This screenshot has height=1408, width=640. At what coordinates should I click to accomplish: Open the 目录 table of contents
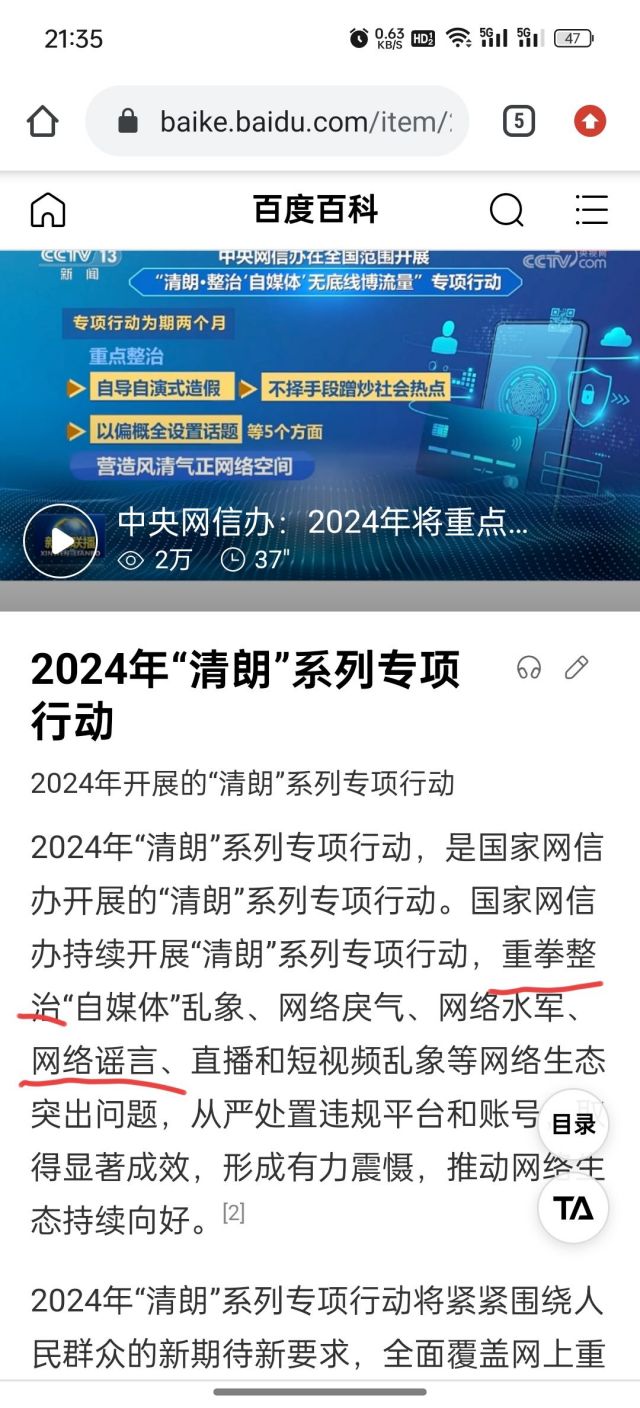(574, 1125)
